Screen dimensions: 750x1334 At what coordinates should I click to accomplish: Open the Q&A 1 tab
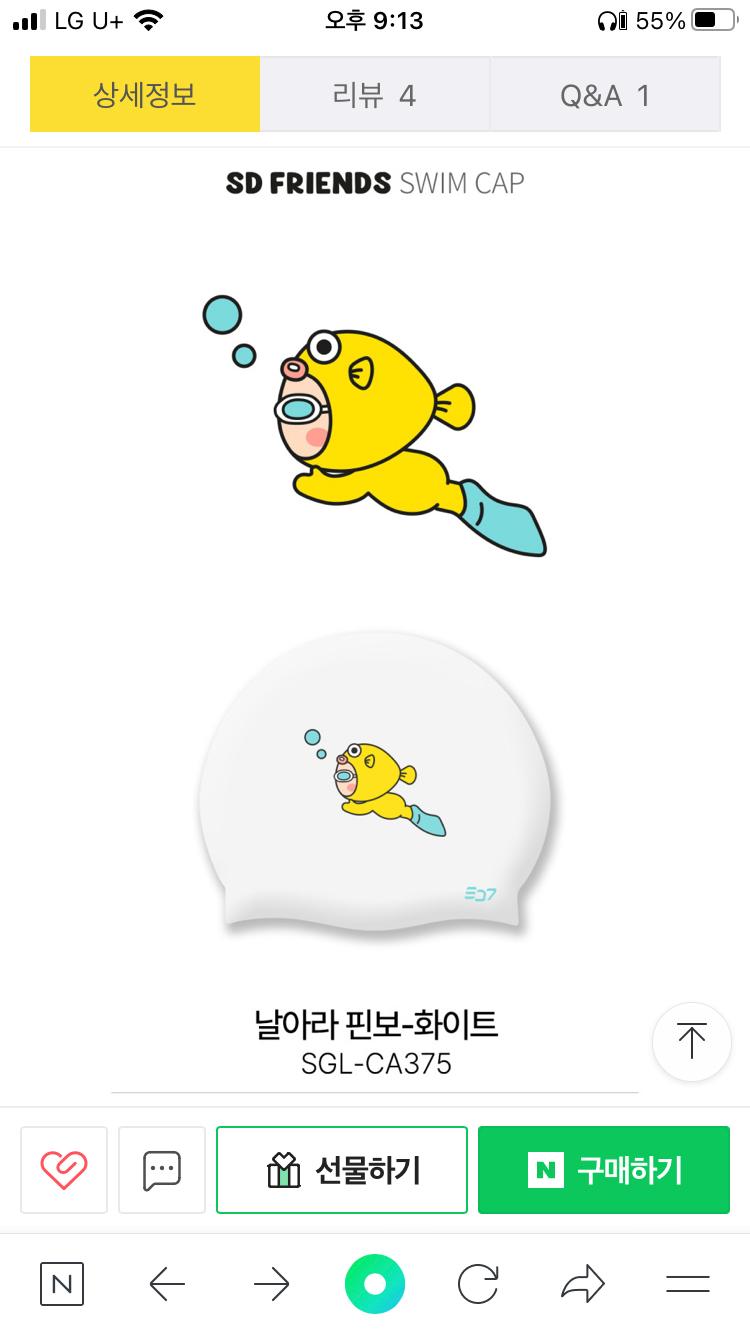(604, 95)
